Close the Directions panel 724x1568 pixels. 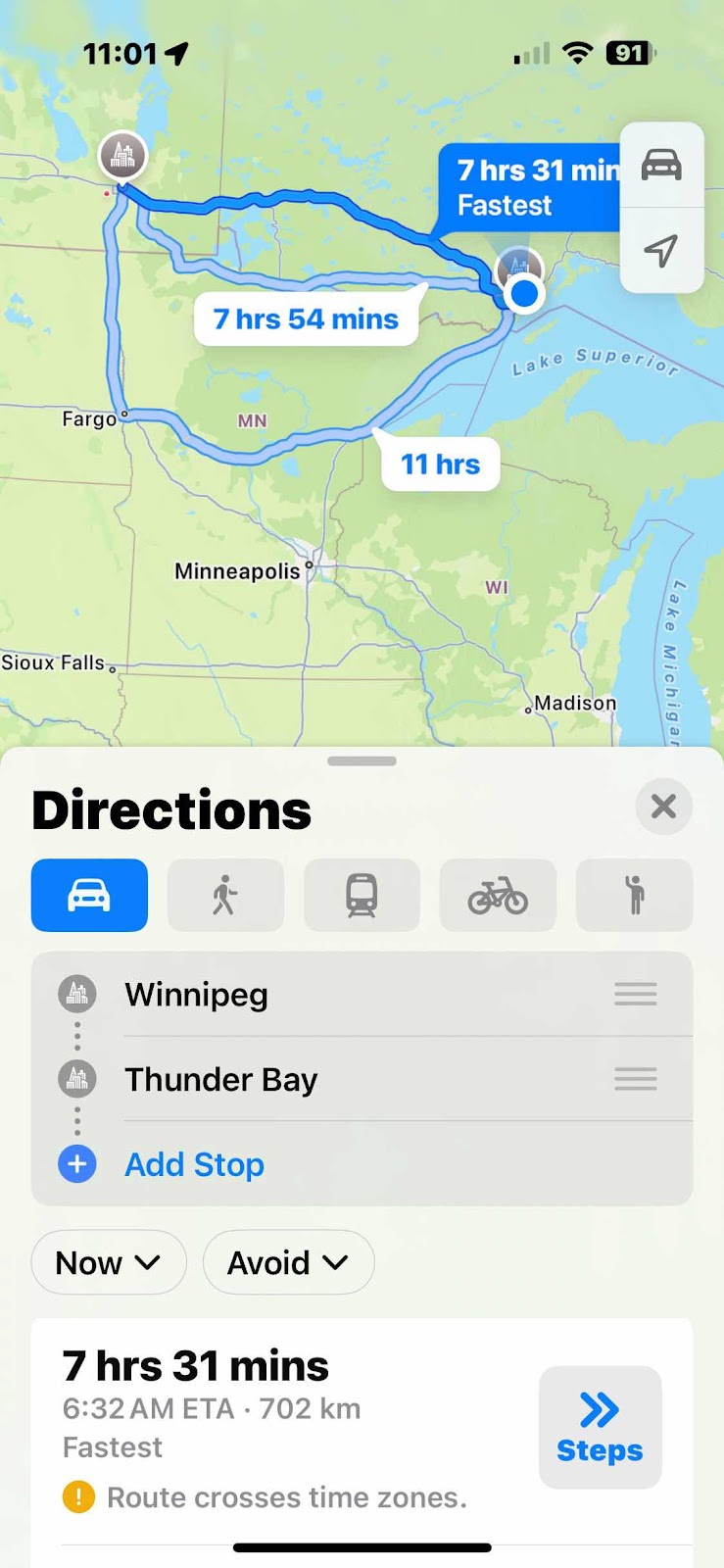(663, 807)
